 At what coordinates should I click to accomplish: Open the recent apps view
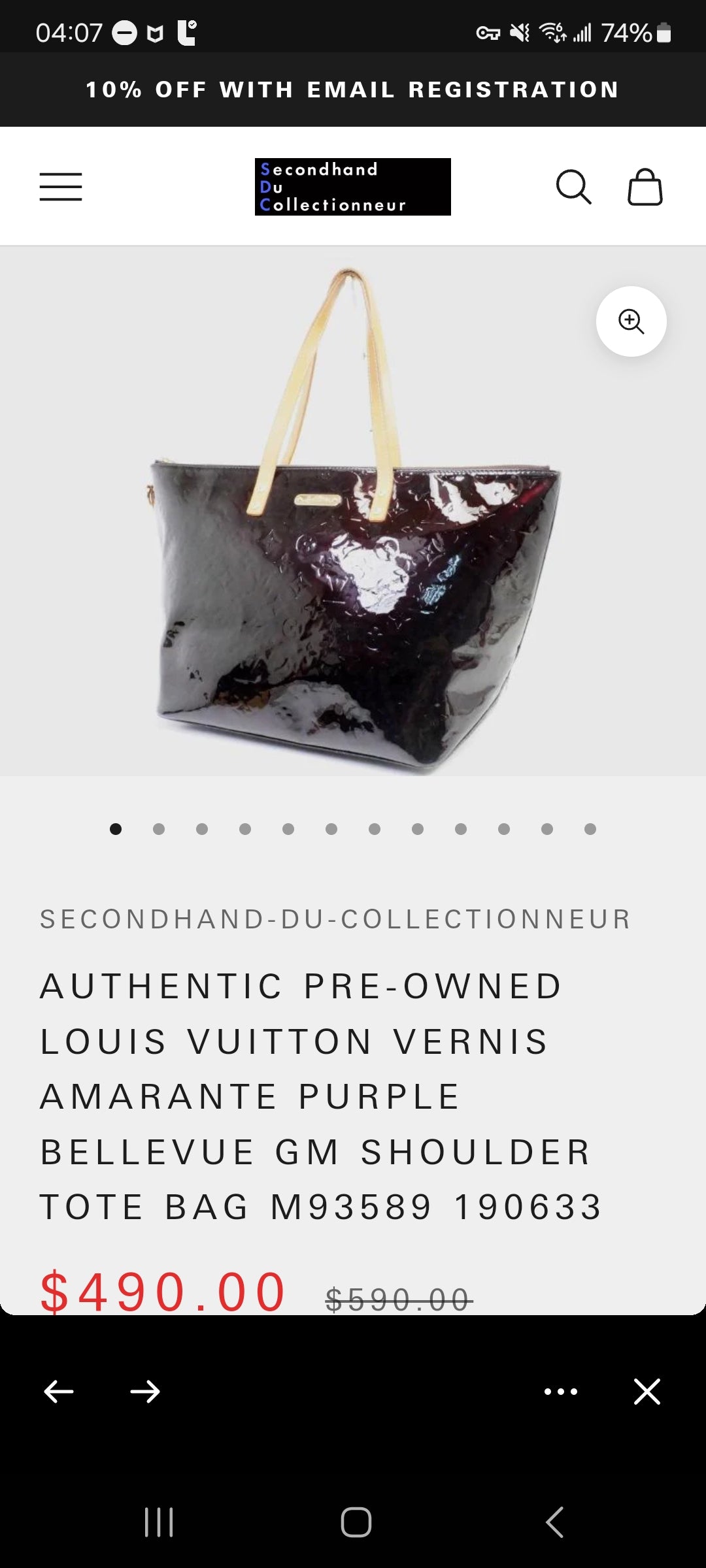159,1522
